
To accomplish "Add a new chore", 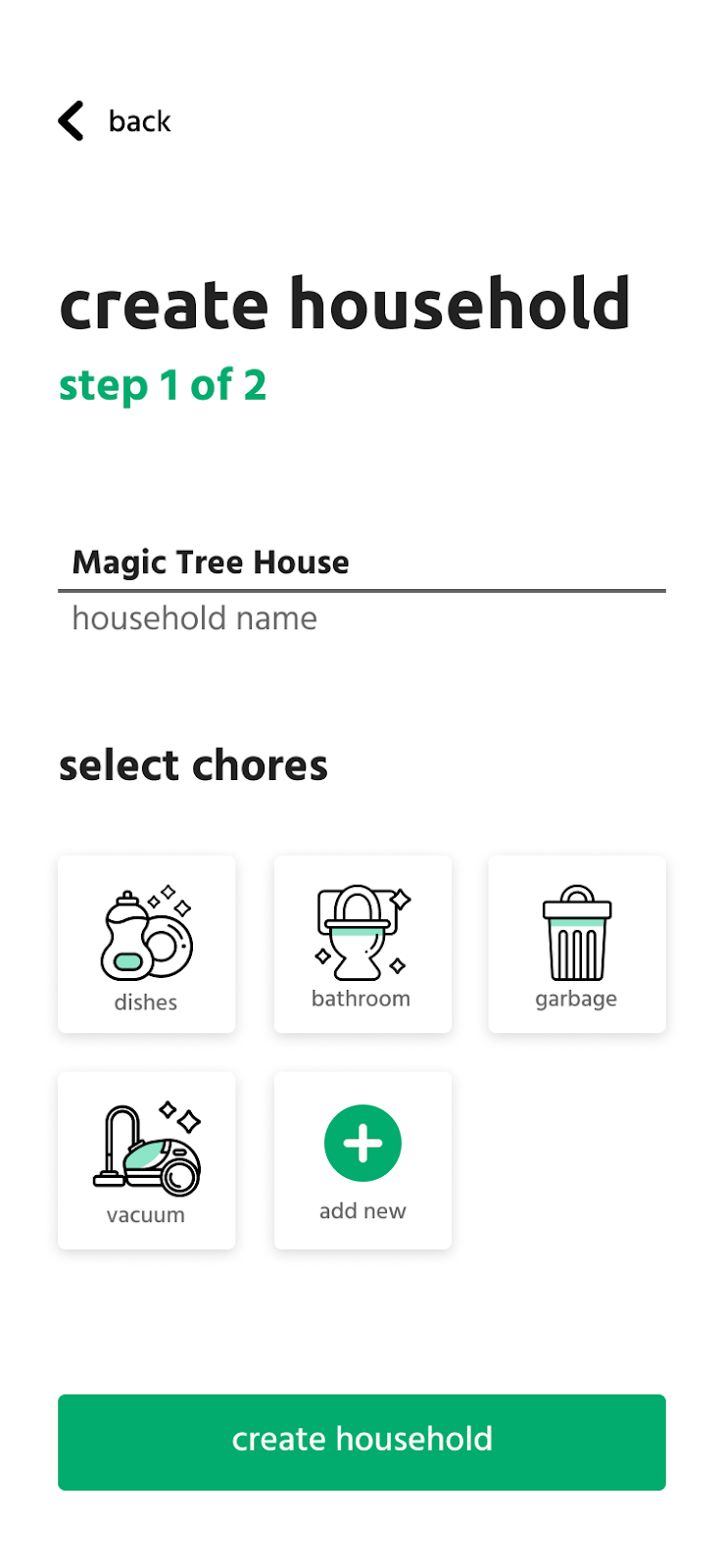I will coord(362,1159).
